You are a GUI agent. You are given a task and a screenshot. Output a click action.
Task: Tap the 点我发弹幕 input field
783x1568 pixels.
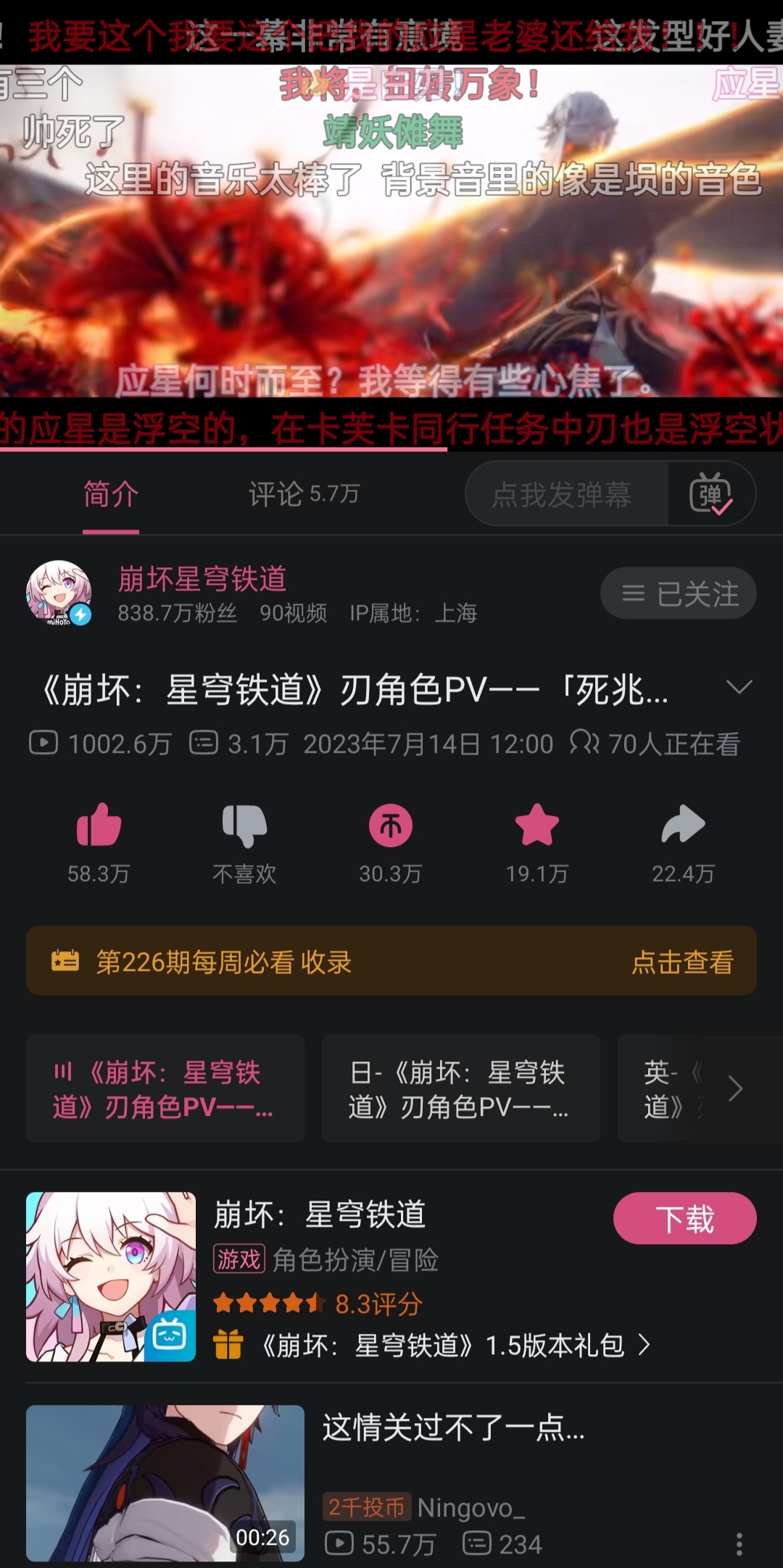click(x=566, y=495)
